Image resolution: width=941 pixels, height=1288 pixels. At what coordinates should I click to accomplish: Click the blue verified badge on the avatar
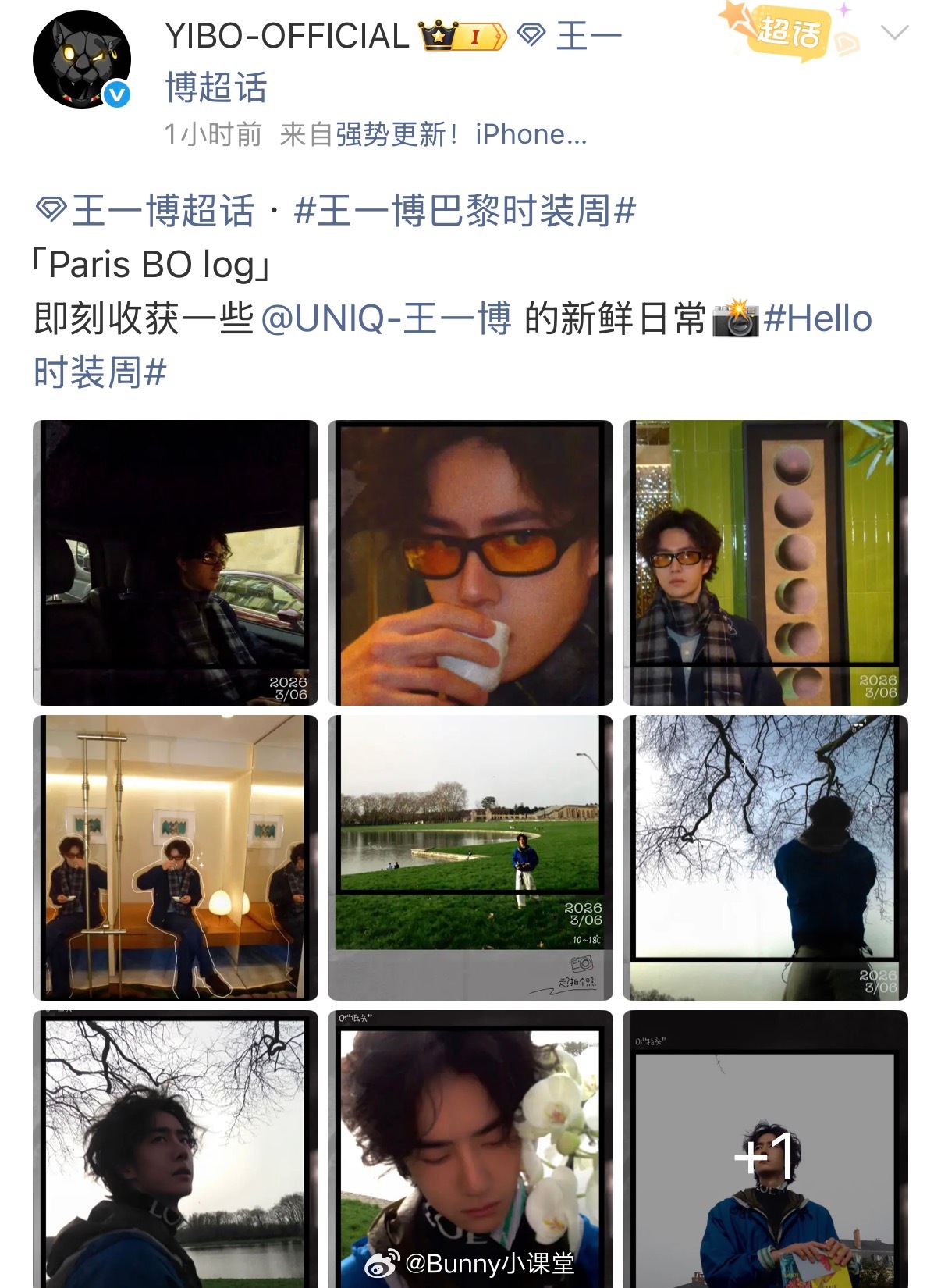pyautogui.click(x=115, y=94)
